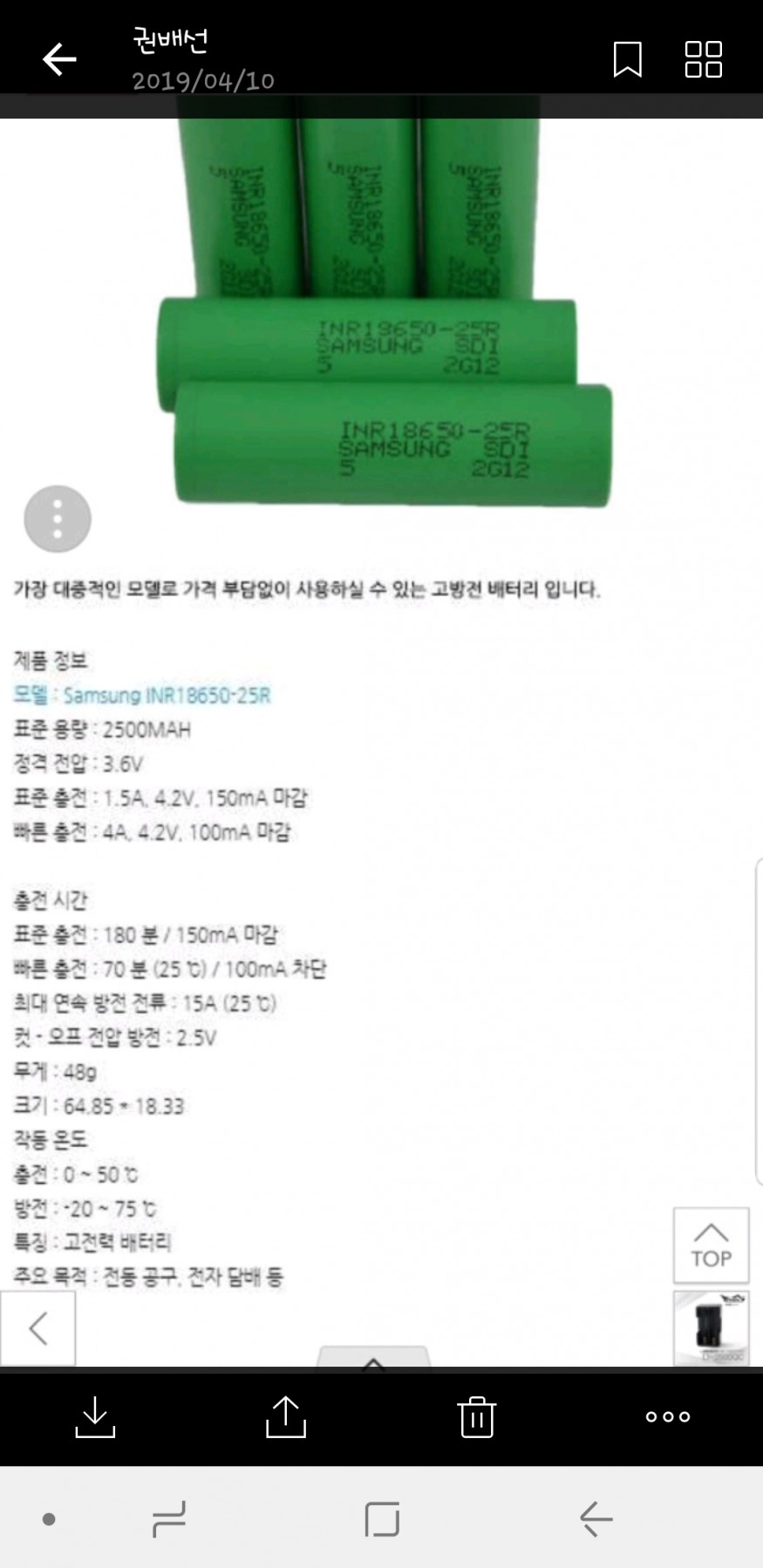The height and width of the screenshot is (1568, 763).
Task: Bookmark this saved image
Action: [627, 59]
